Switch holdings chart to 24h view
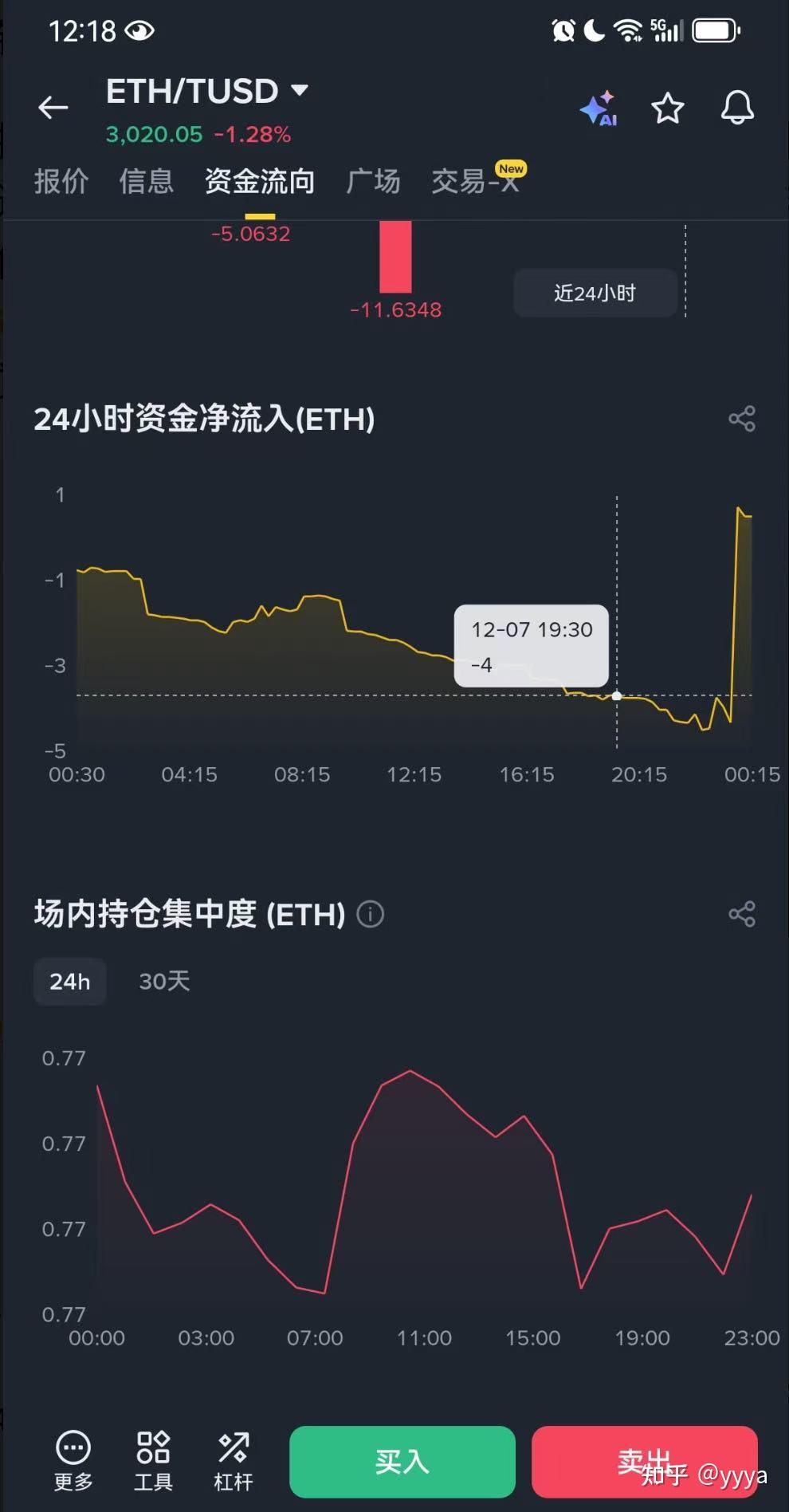Screen dimensions: 789x1512 69,982
